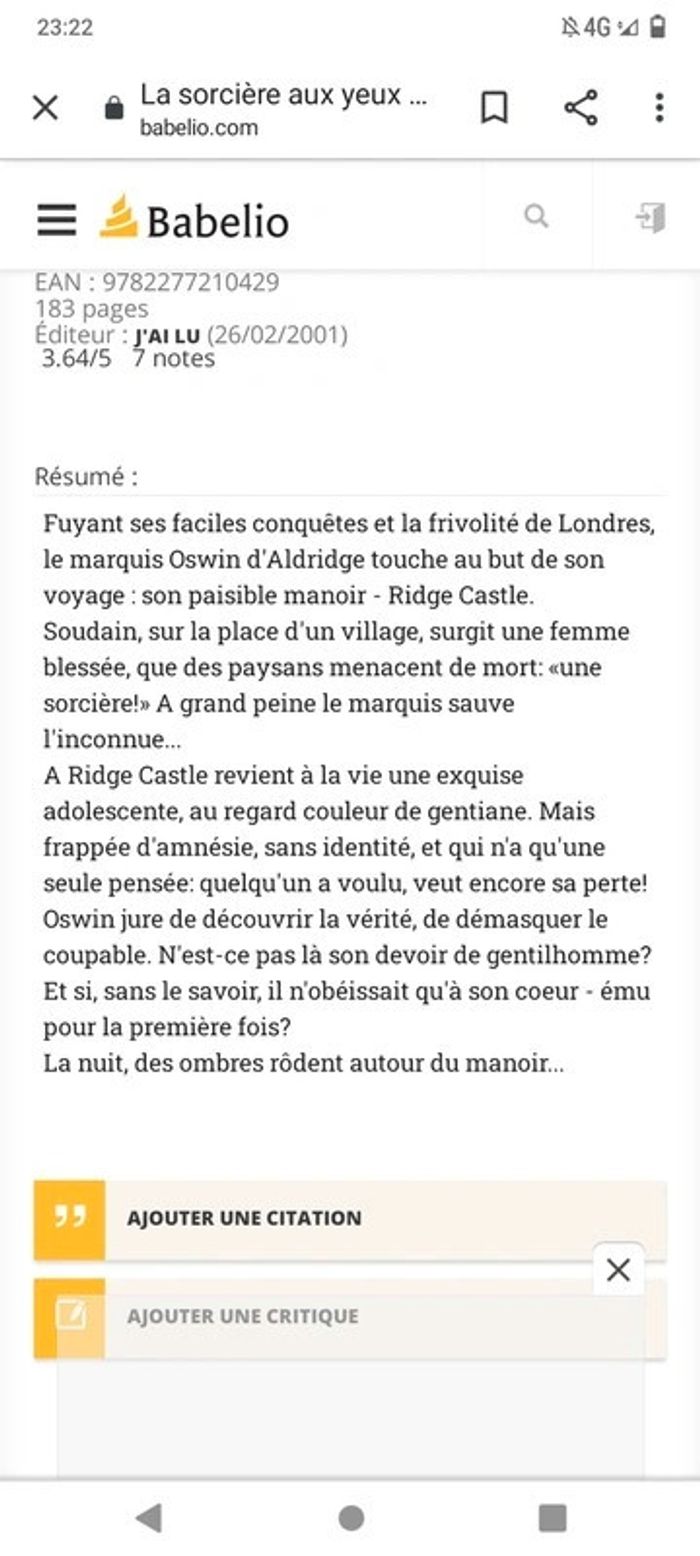Screen dimensions: 700x1556
Task: Open the browser overflow menu
Action: tap(659, 108)
